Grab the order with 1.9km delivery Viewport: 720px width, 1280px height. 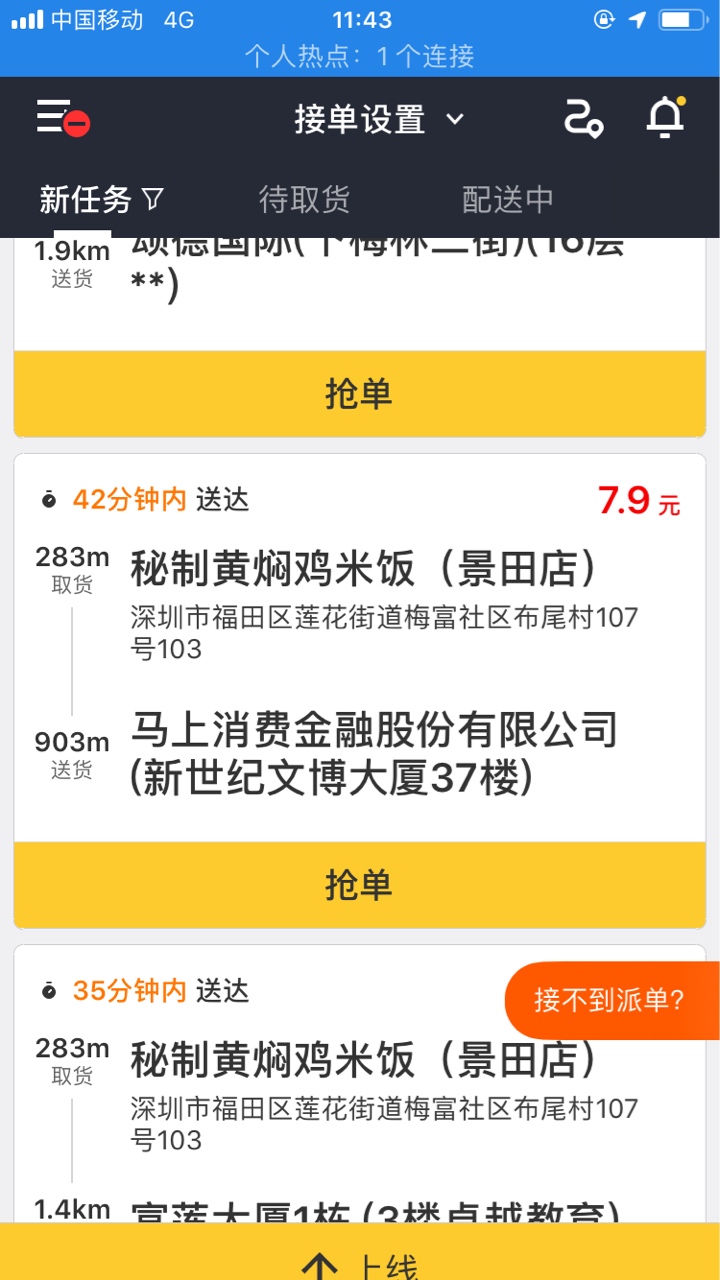(360, 394)
